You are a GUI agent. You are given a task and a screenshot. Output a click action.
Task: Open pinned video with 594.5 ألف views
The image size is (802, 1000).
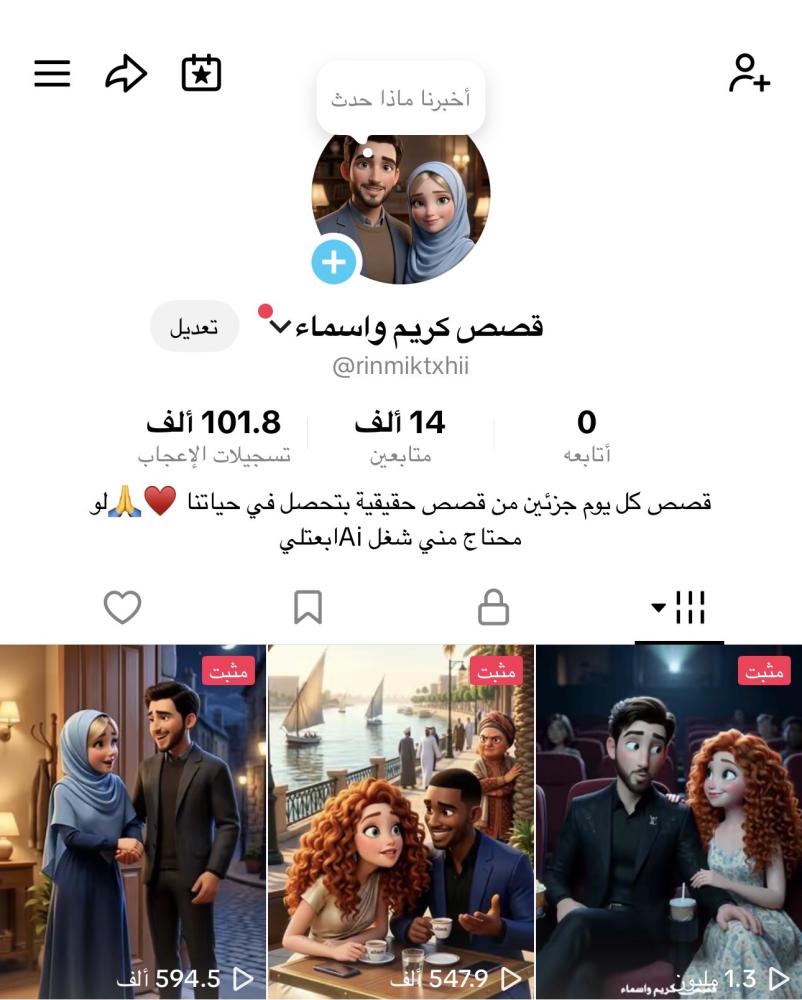tap(132, 820)
